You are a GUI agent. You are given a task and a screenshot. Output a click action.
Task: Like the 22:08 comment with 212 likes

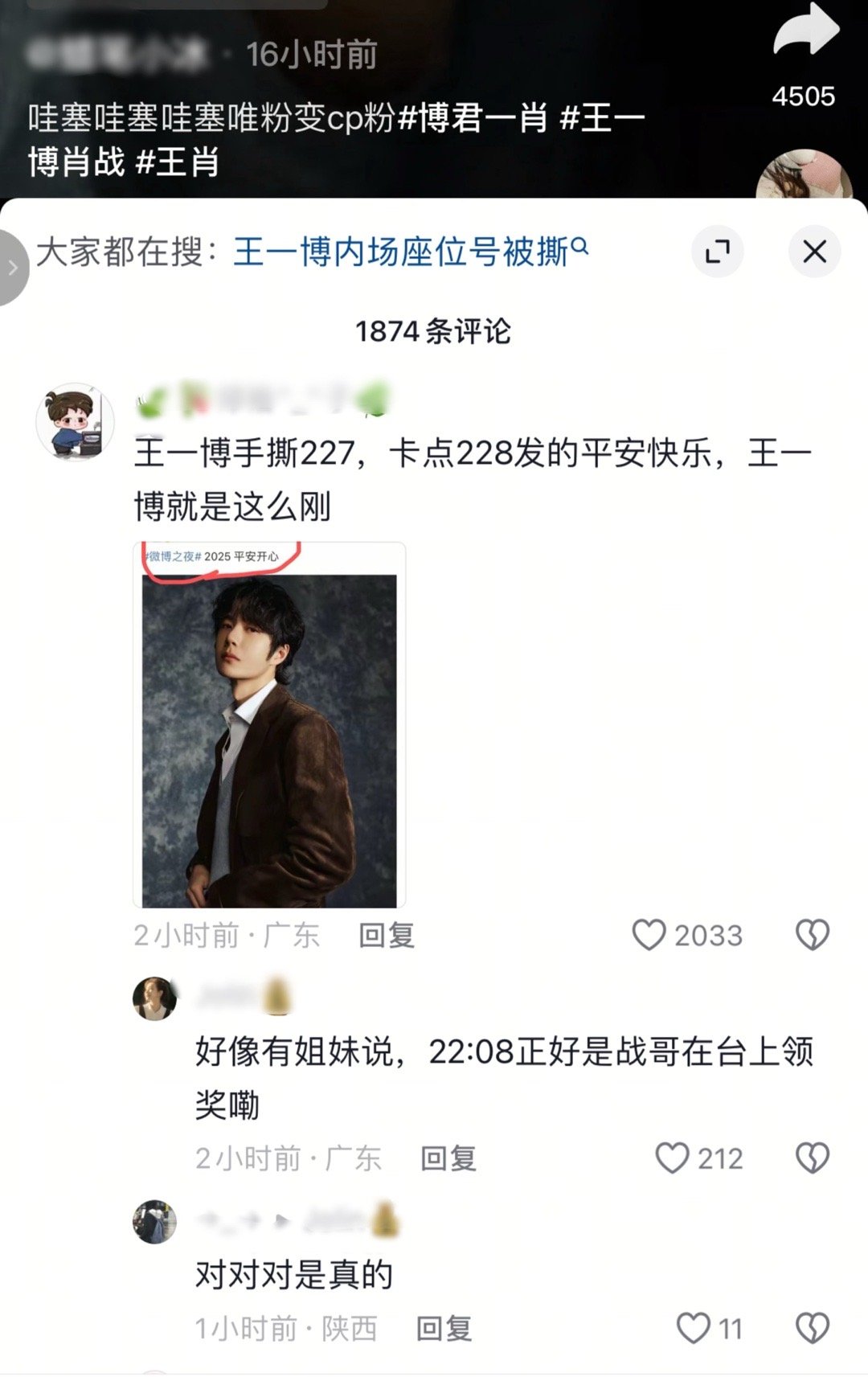[672, 1158]
